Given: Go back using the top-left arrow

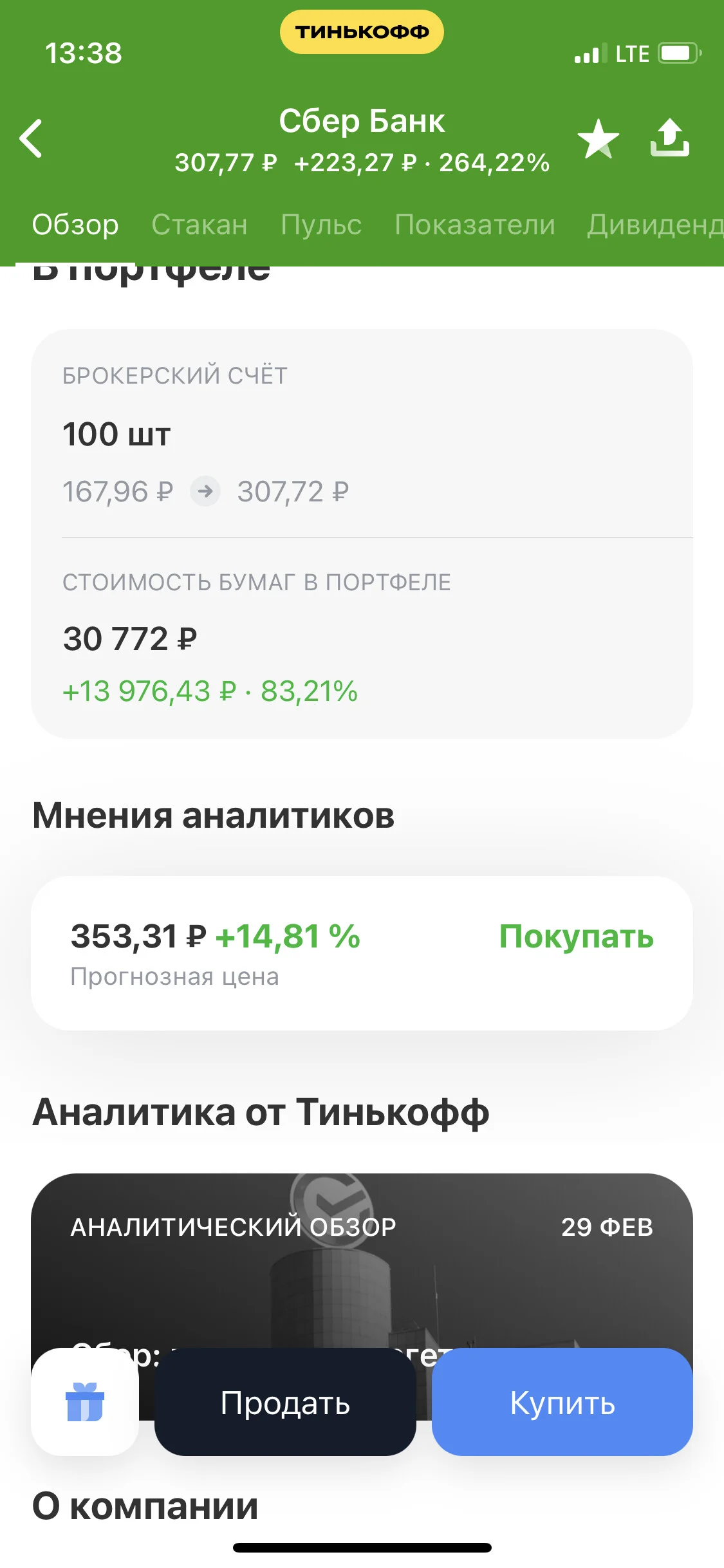Looking at the screenshot, I should click(31, 138).
